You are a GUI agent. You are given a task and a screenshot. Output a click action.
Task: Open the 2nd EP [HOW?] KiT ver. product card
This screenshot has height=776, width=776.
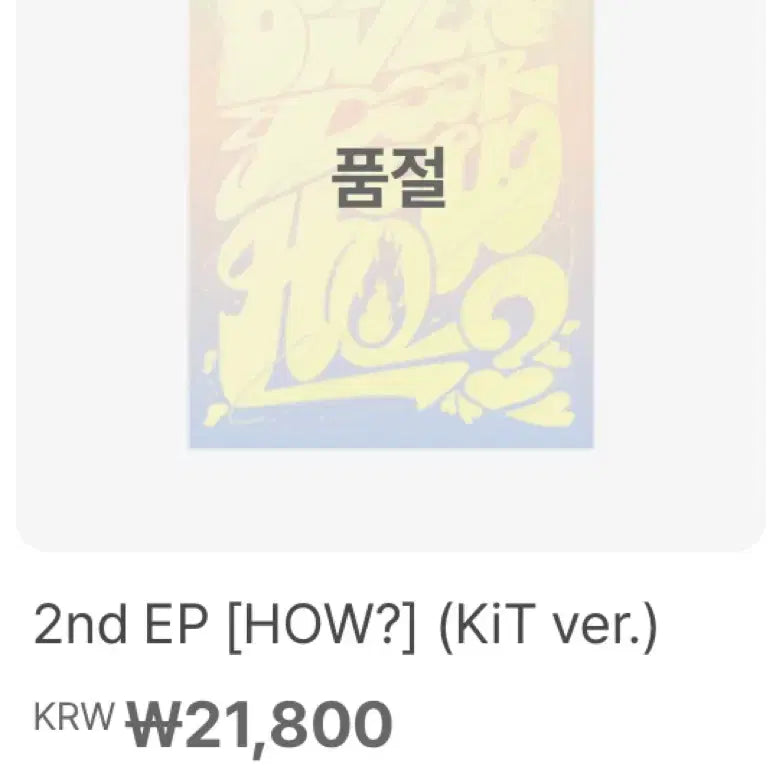[x=346, y=628]
